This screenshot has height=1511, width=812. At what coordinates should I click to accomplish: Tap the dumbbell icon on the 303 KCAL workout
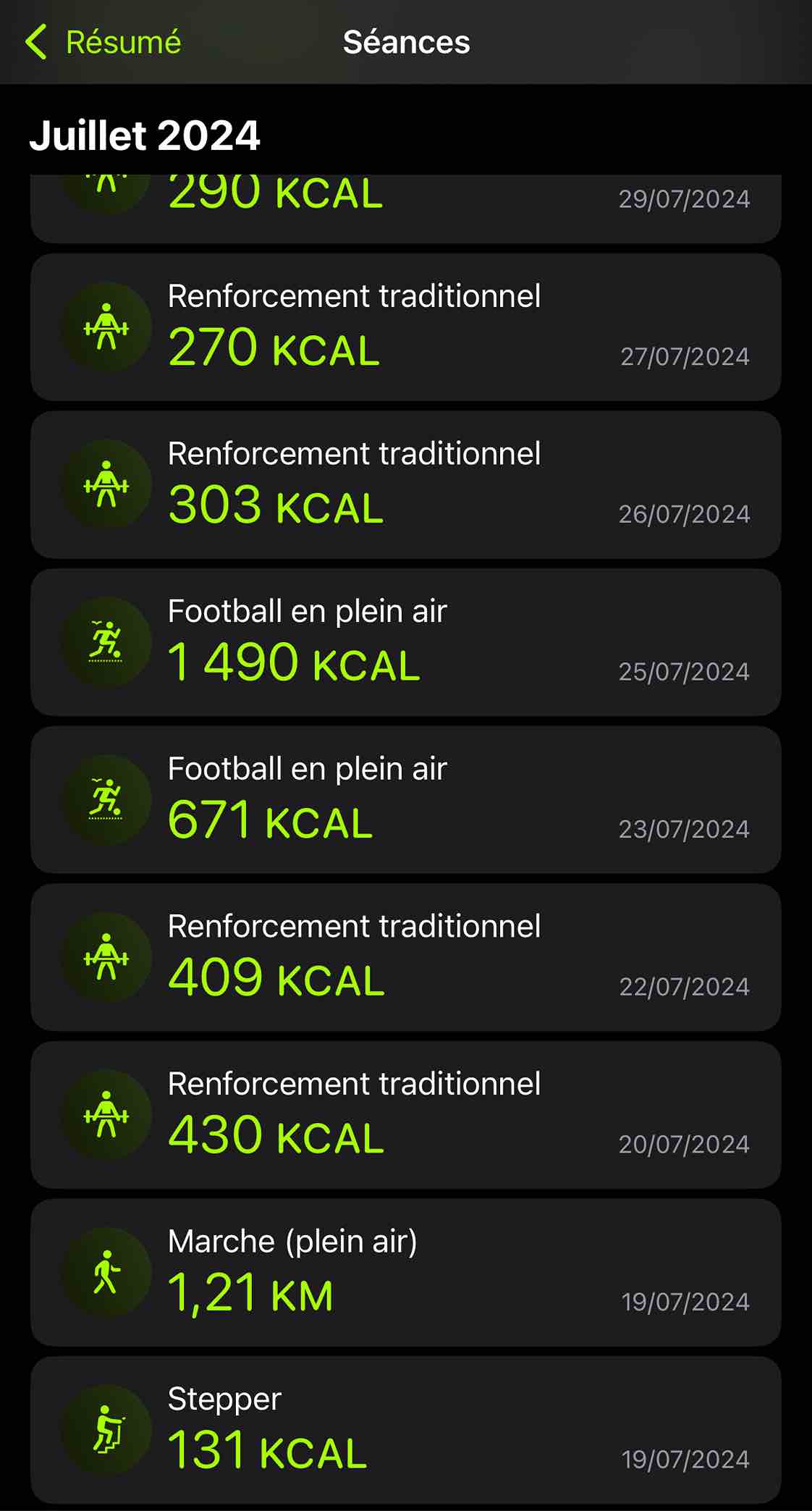pyautogui.click(x=106, y=483)
